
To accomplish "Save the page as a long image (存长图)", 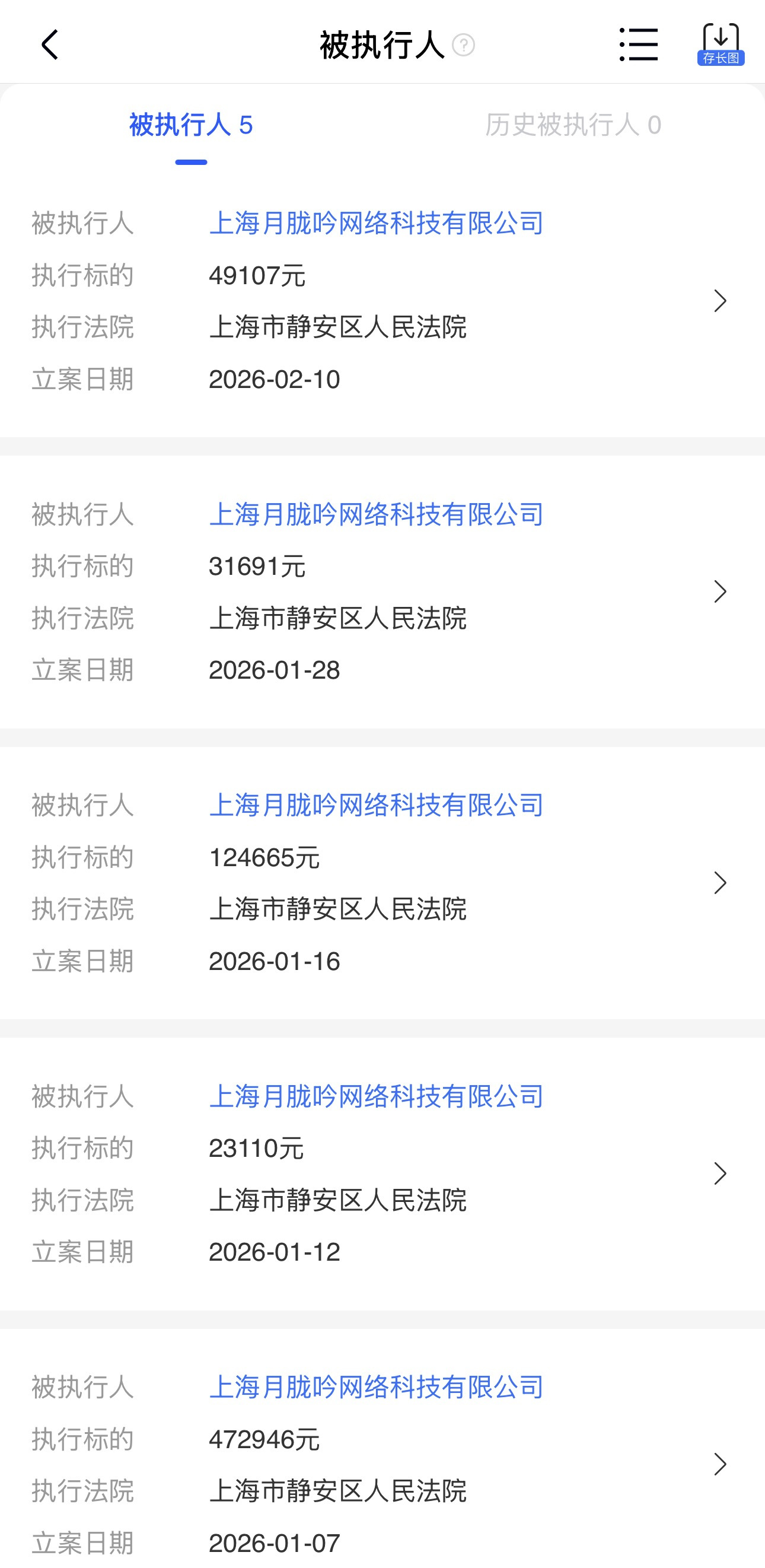I will tap(721, 44).
